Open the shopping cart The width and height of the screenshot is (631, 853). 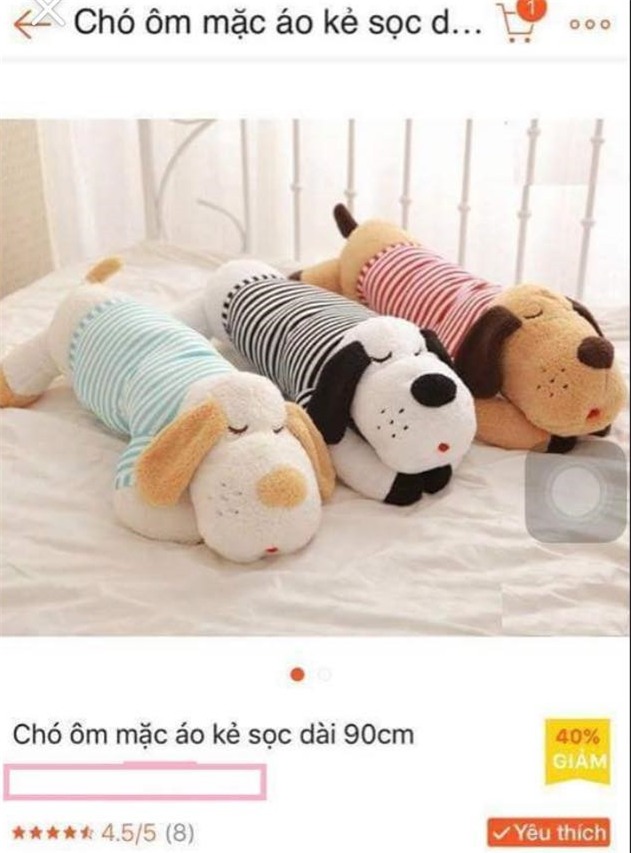(516, 24)
